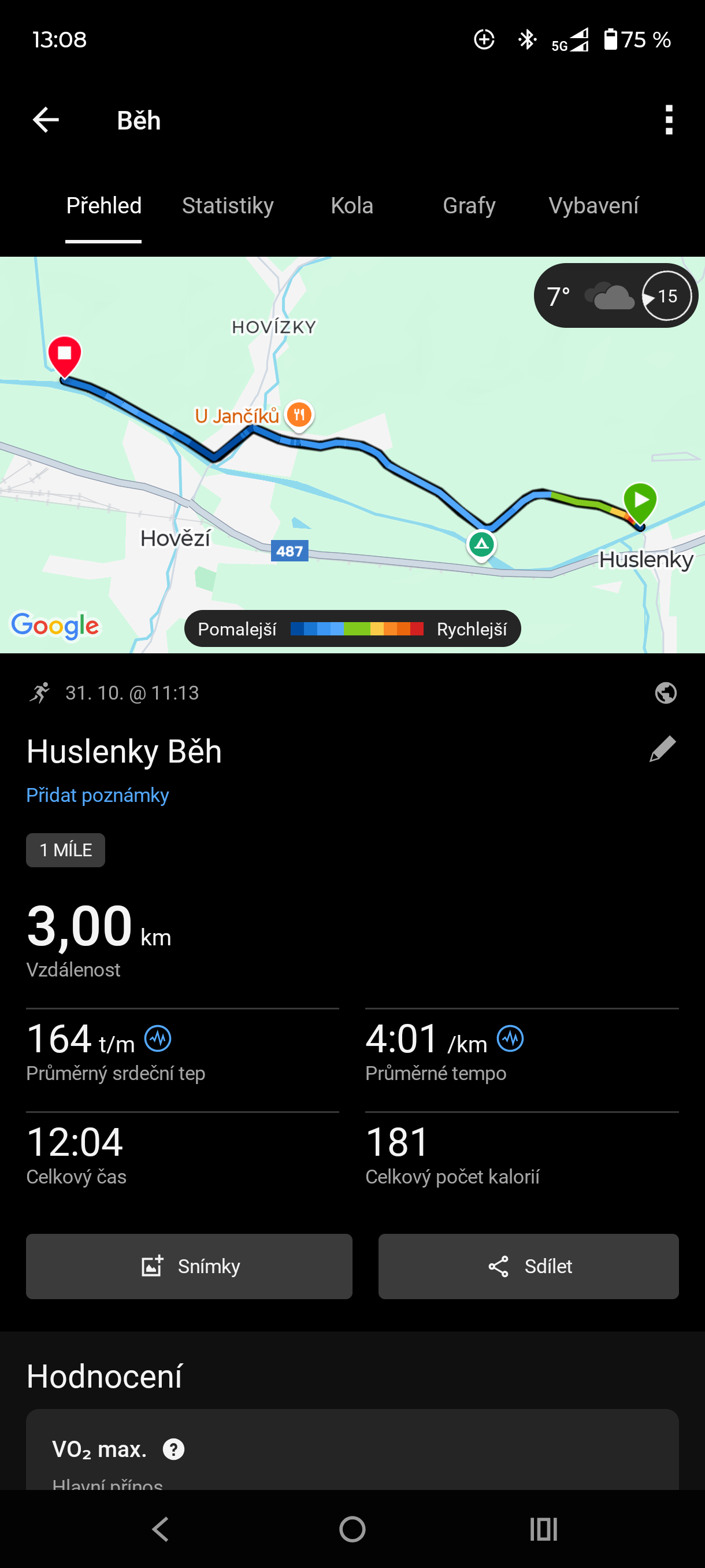Open the VO₂ max. help icon
The width and height of the screenshot is (705, 1568).
click(173, 1449)
